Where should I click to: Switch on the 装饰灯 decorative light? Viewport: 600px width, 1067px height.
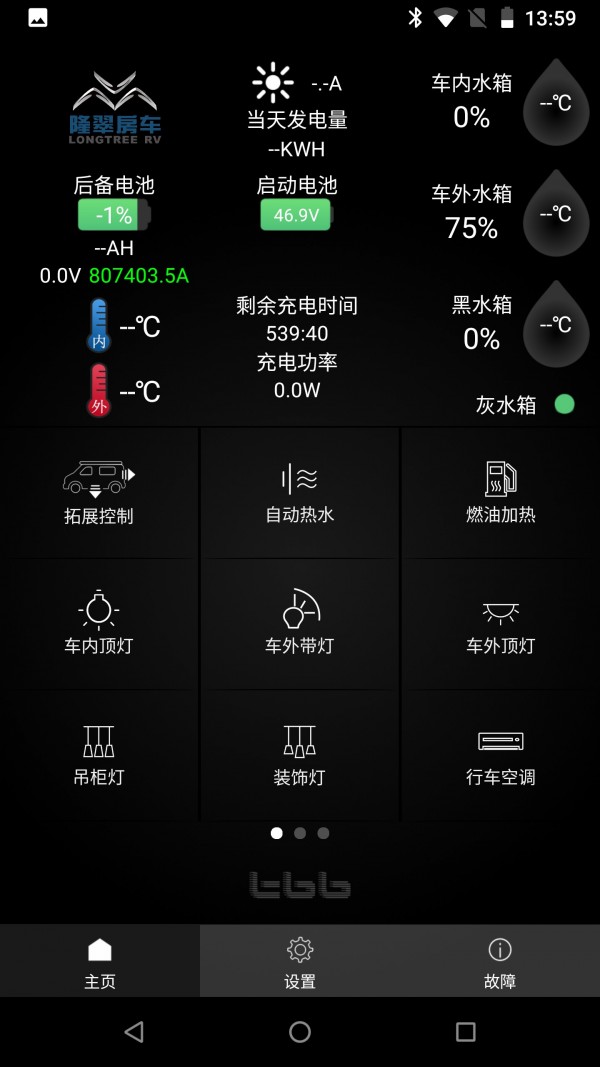[x=300, y=755]
